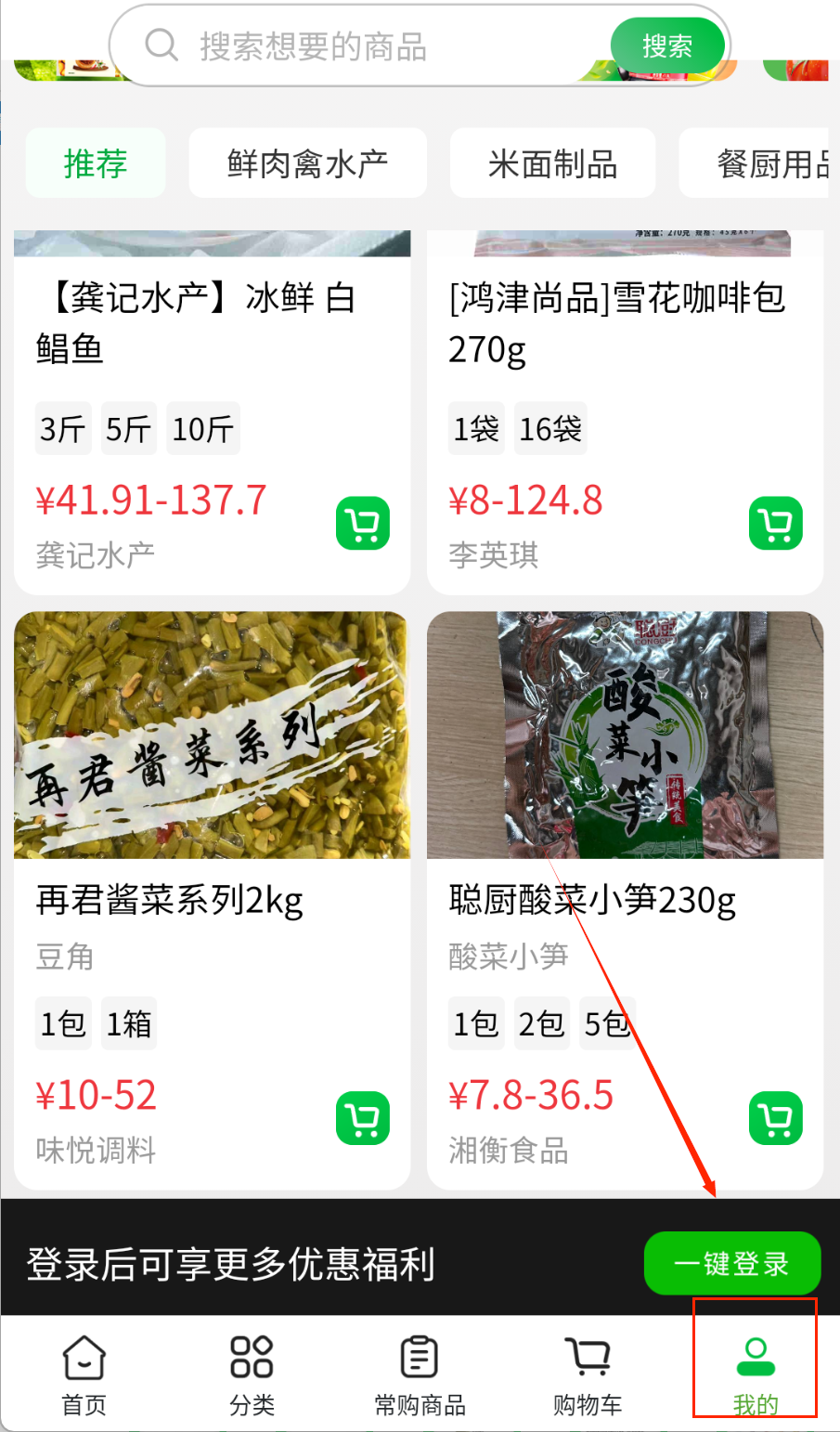Tap 一键登录 to log in
Image resolution: width=840 pixels, height=1432 pixels.
tap(731, 1263)
